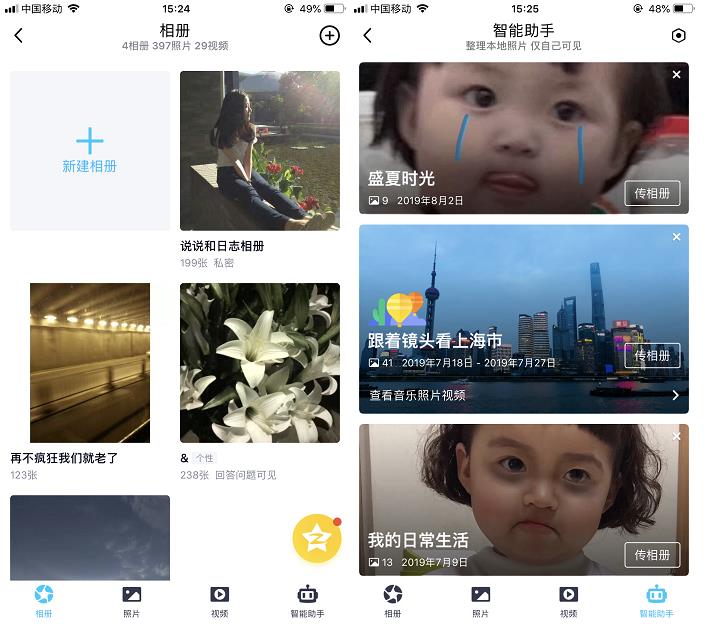
Task: Dismiss the 盛夏时光 card
Action: (677, 75)
